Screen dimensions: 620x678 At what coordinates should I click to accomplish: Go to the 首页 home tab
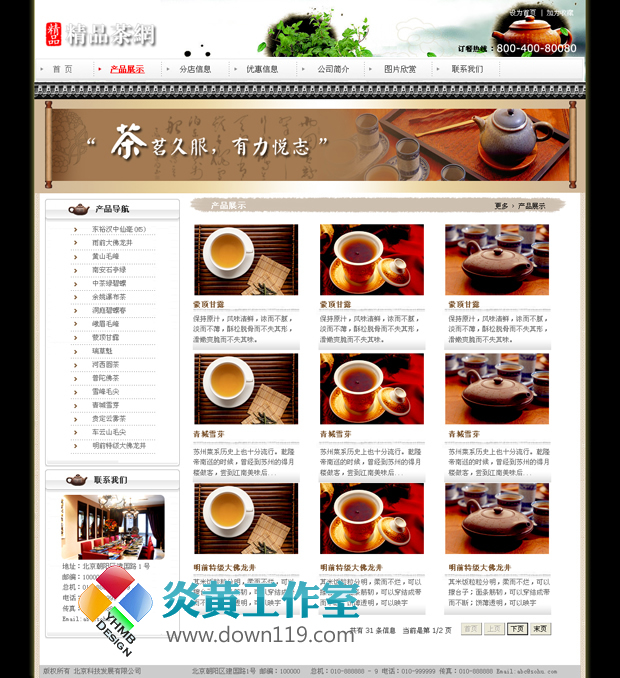click(x=62, y=69)
